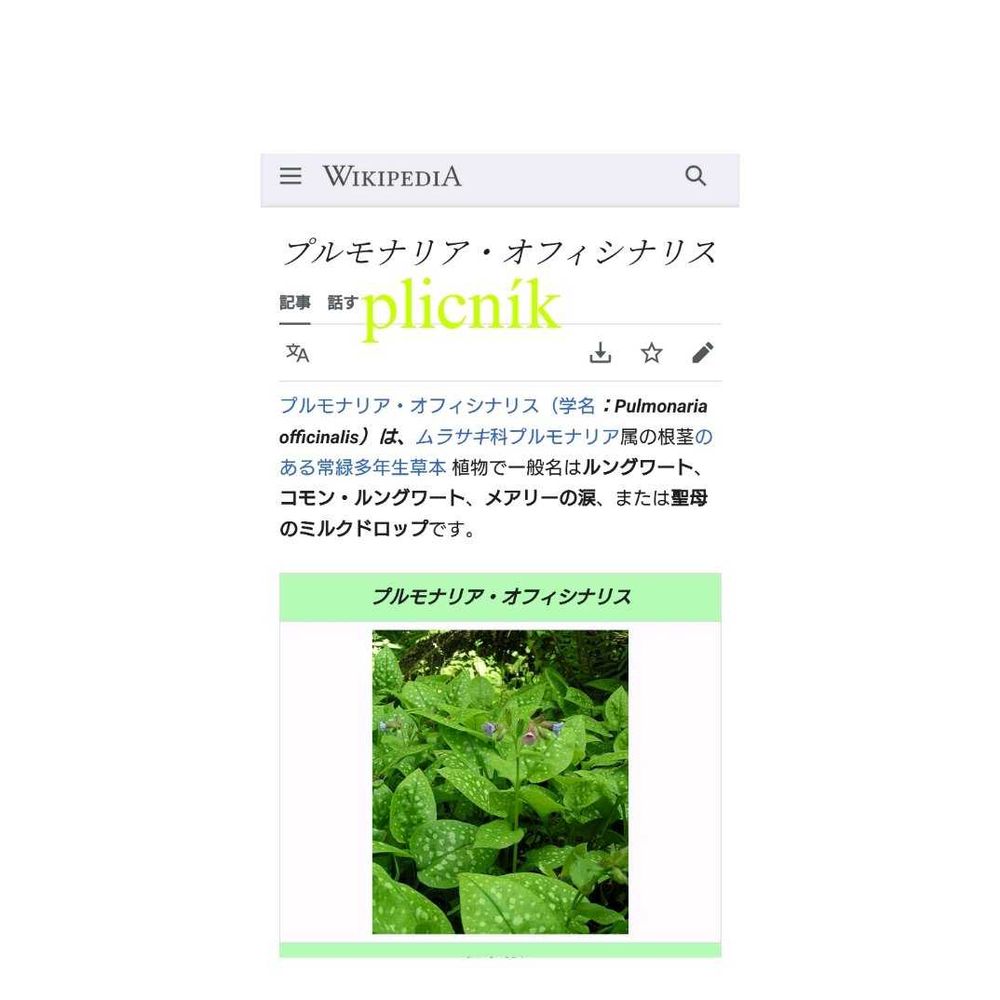Edit the article with pencil icon
This screenshot has width=1000, height=1000.
[x=703, y=353]
